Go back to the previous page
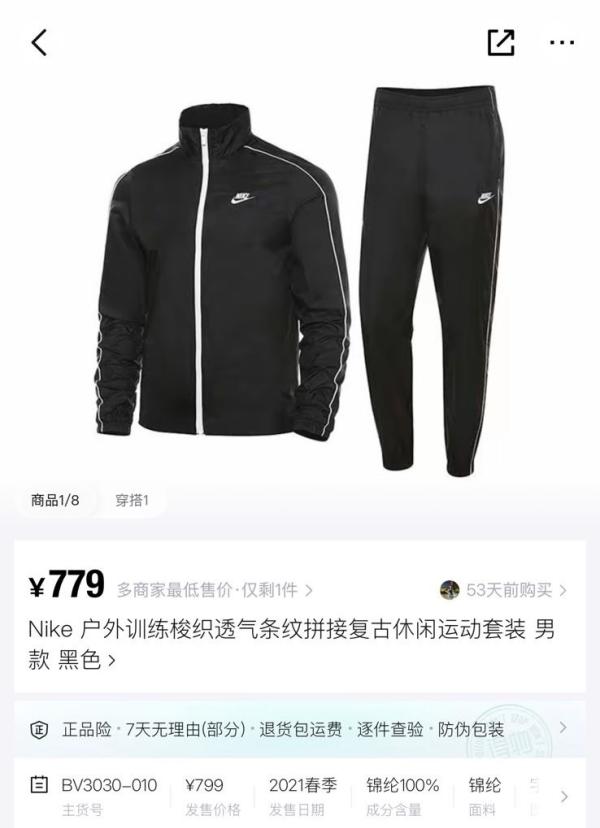This screenshot has width=600, height=828. [40, 43]
